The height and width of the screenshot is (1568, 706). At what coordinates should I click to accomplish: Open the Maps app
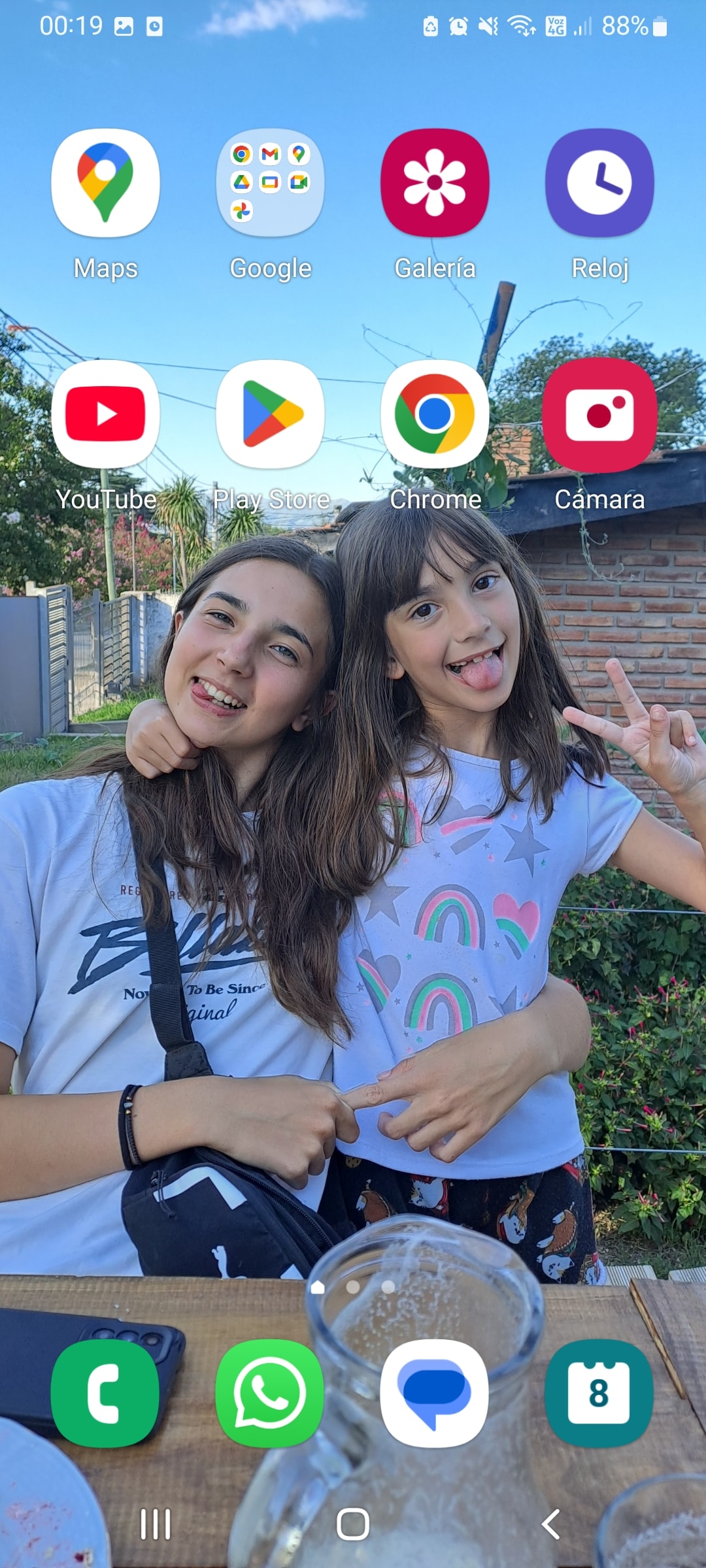(105, 184)
